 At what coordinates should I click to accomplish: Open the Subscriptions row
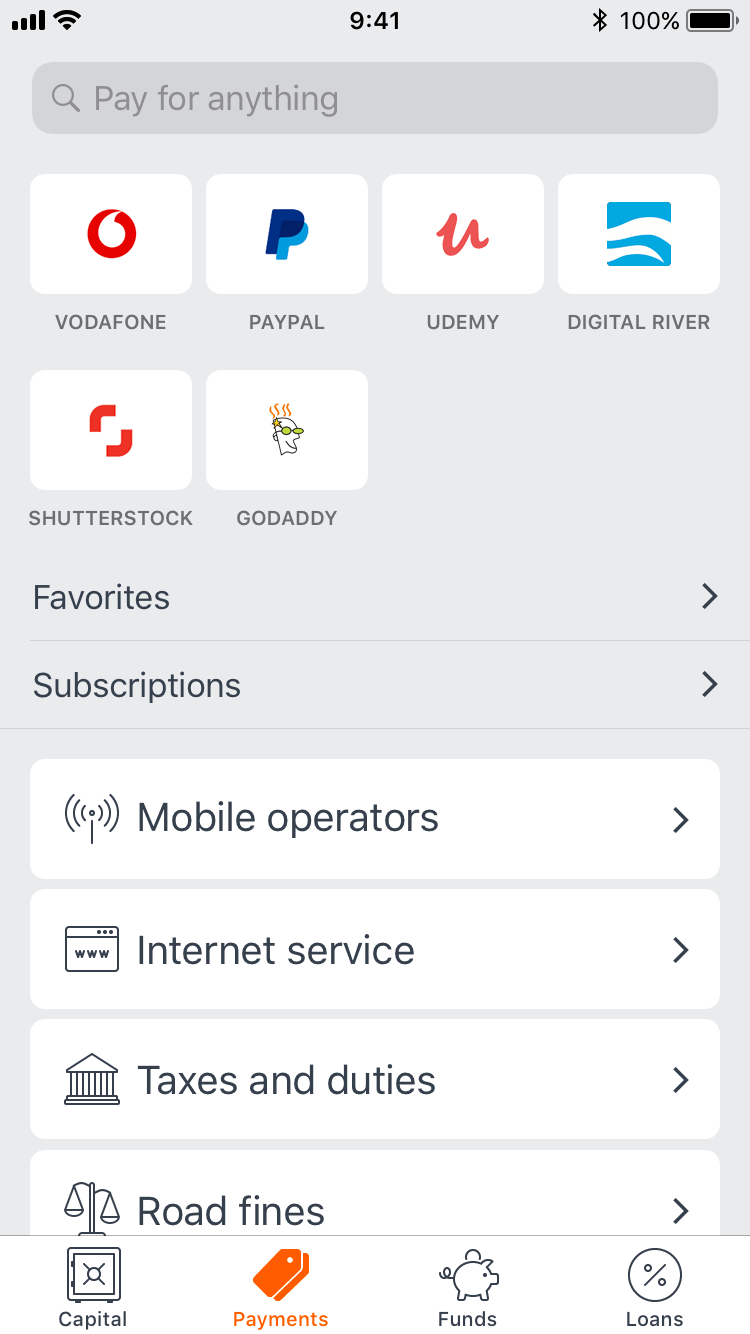pos(375,685)
